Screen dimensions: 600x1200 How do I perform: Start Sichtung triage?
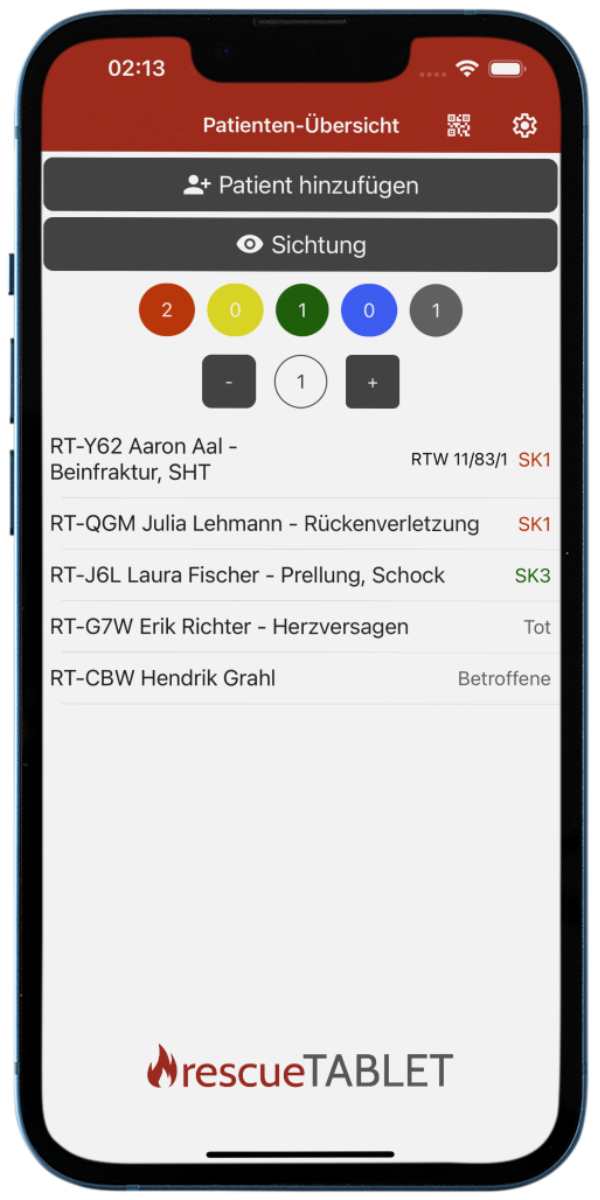[300, 245]
